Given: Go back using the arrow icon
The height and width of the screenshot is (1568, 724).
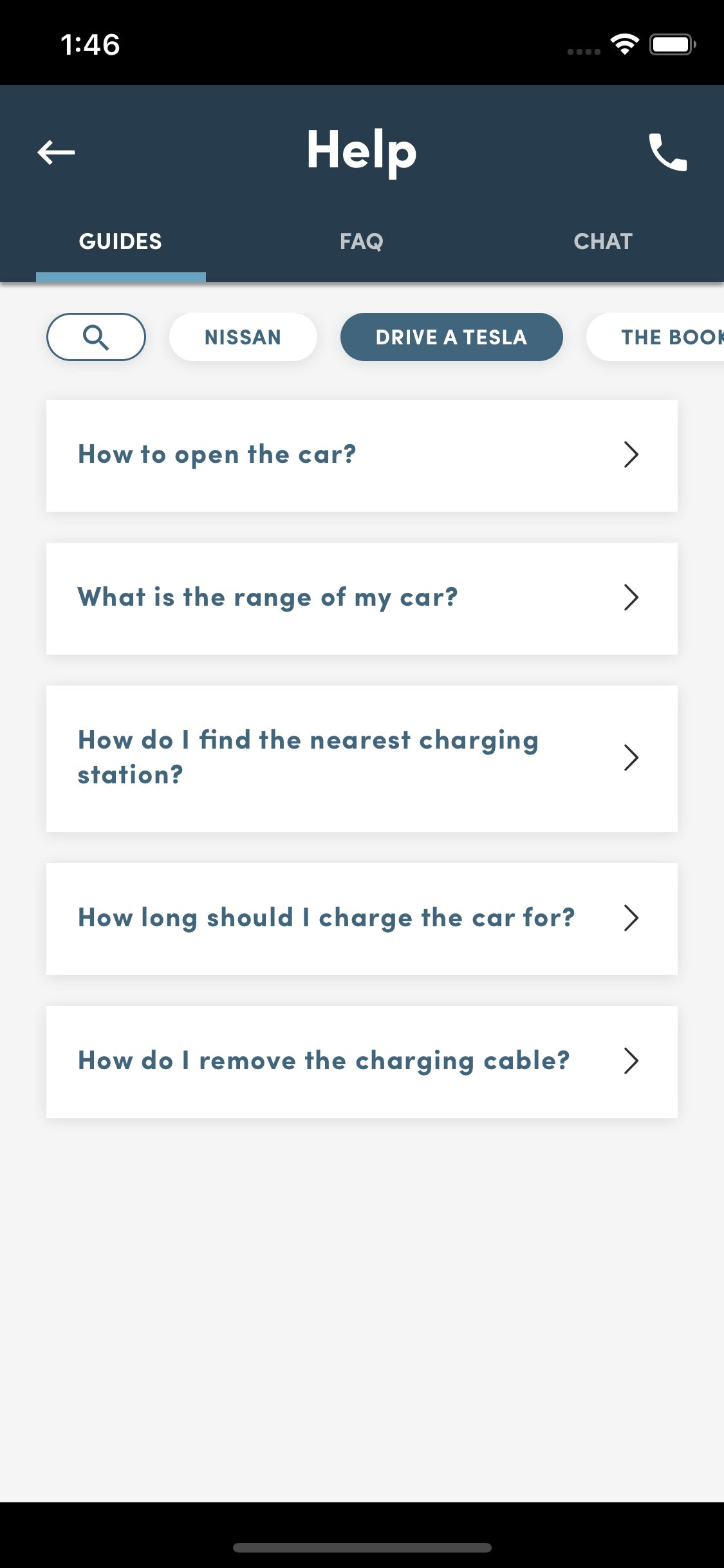Looking at the screenshot, I should coord(56,153).
